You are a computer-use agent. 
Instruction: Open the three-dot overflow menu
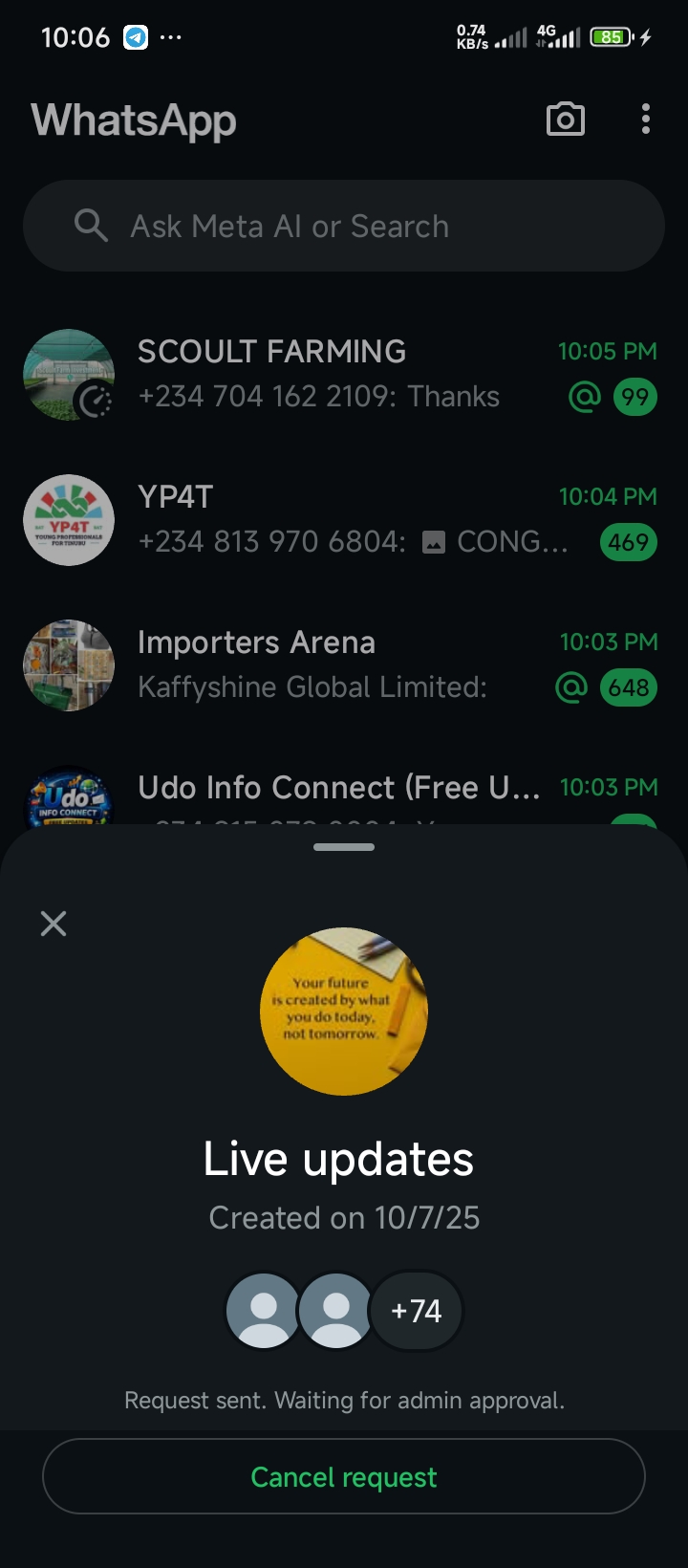[x=646, y=120]
